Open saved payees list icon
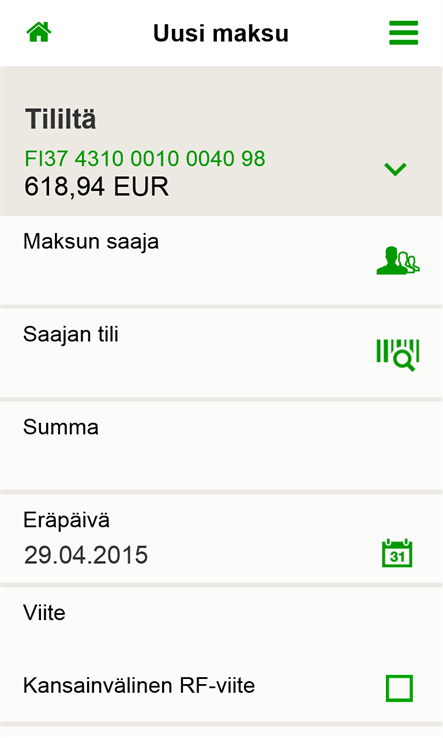The width and height of the screenshot is (443, 738). [x=398, y=261]
